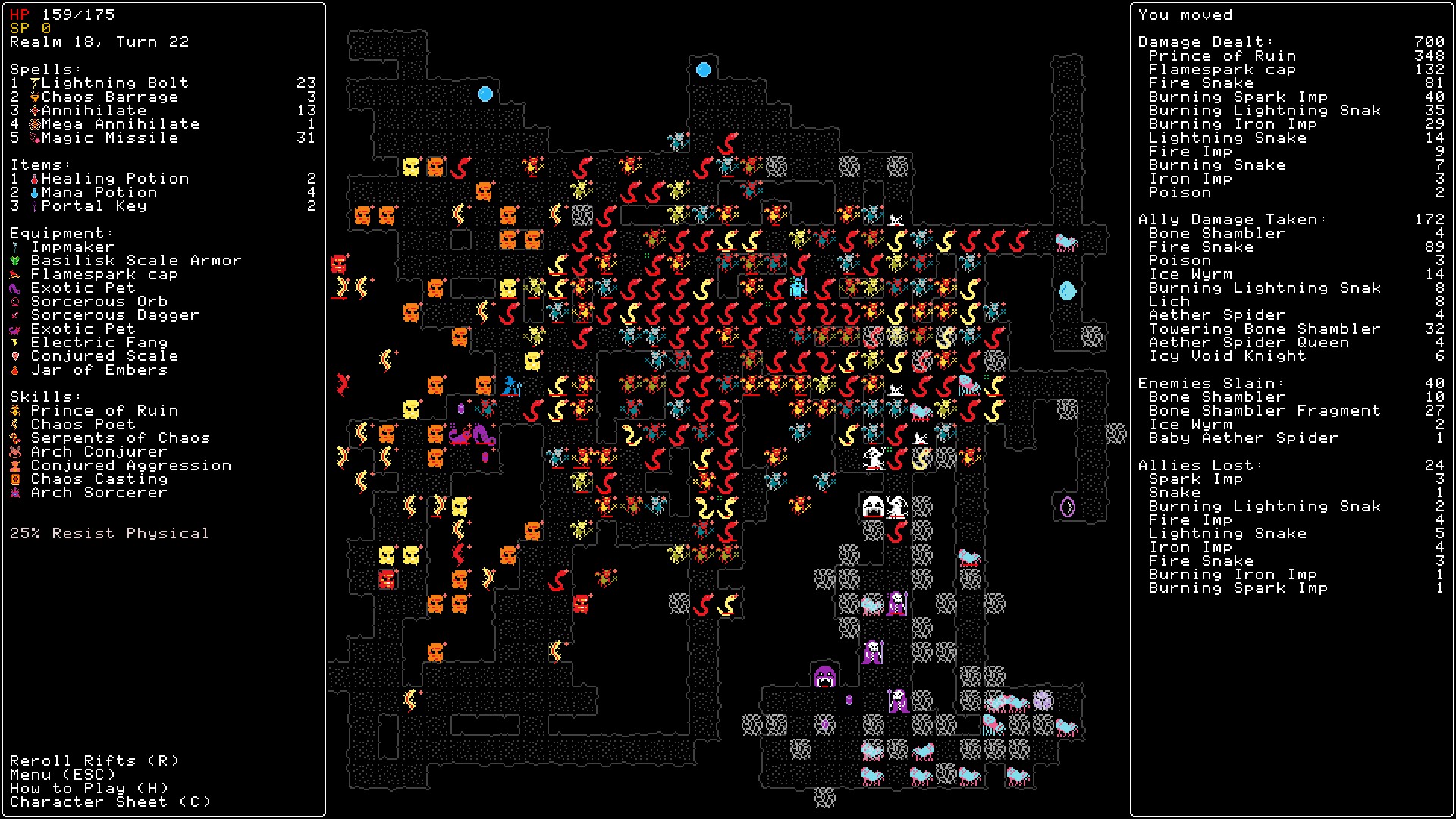Inspect the Basilisk Scale Armor equipment
Viewport: 1456px width, 819px height.
[x=136, y=261]
